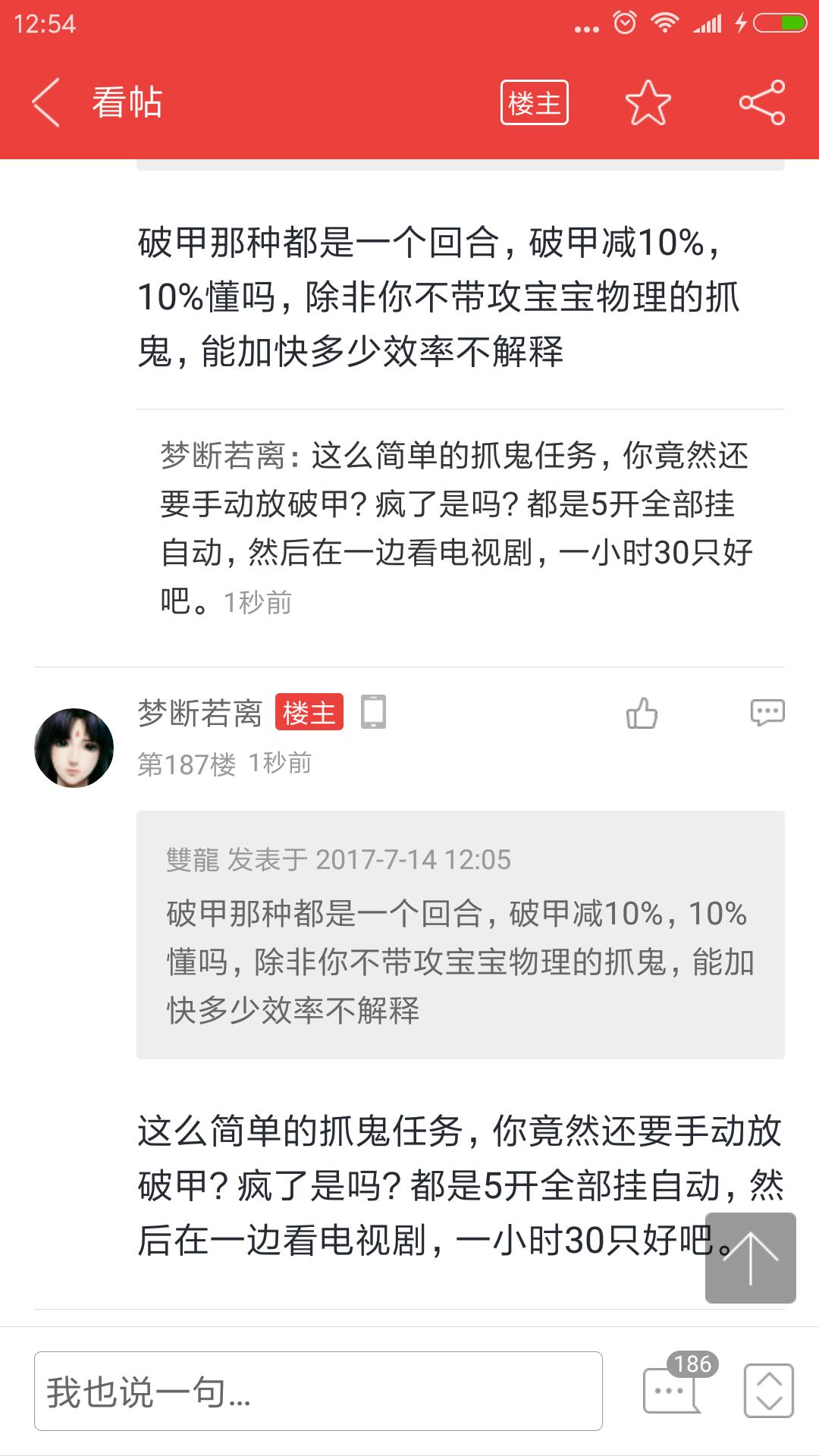Share this thread
819x1456 pixels.
coord(762,103)
